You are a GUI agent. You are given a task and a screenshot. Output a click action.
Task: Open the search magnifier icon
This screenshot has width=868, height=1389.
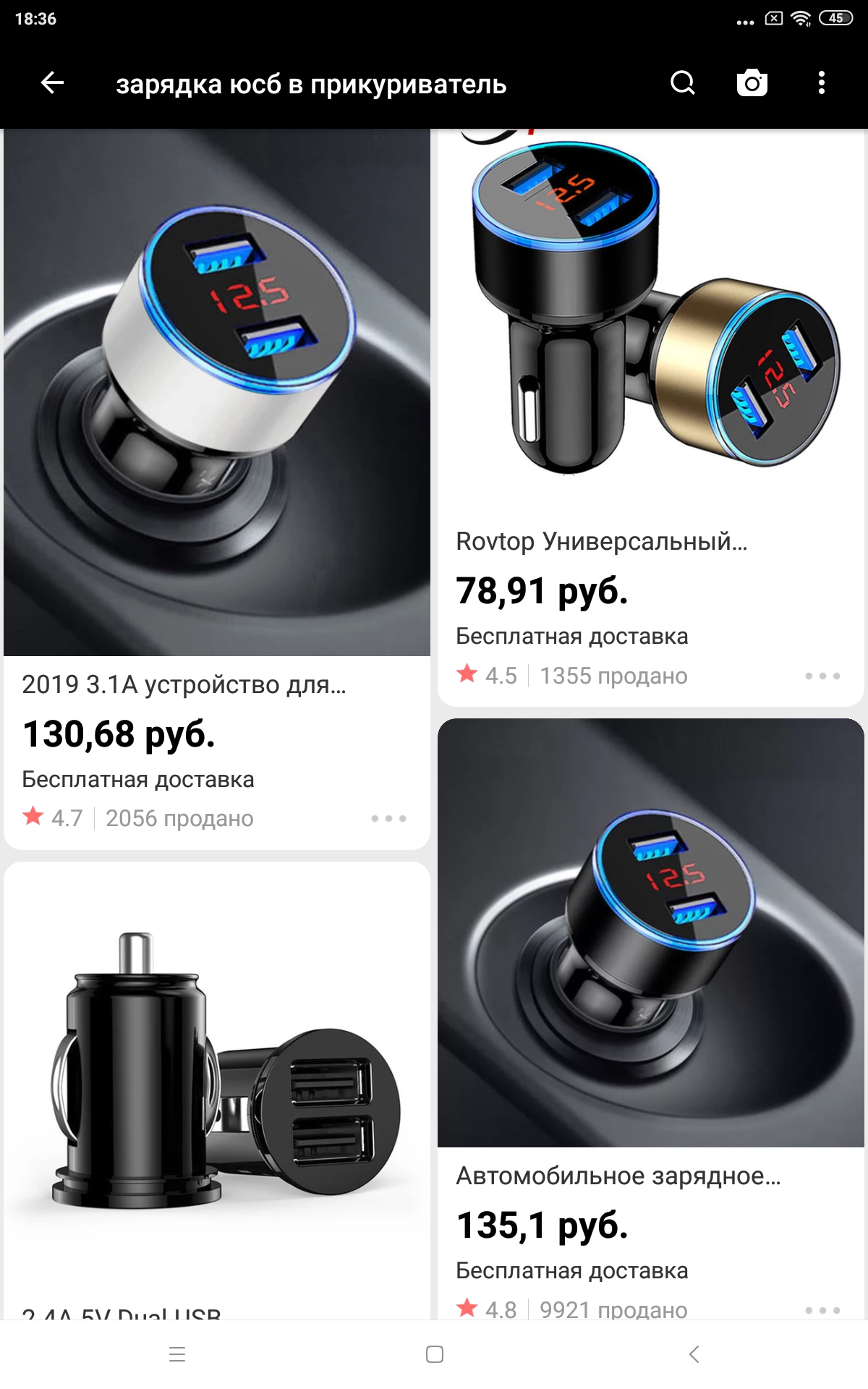(682, 83)
